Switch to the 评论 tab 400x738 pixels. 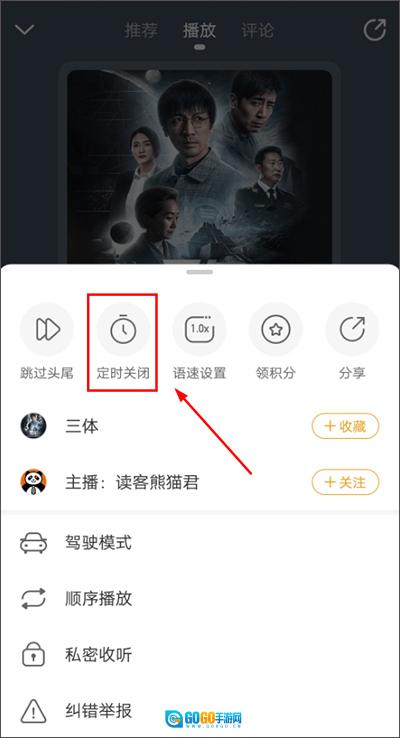tap(257, 31)
